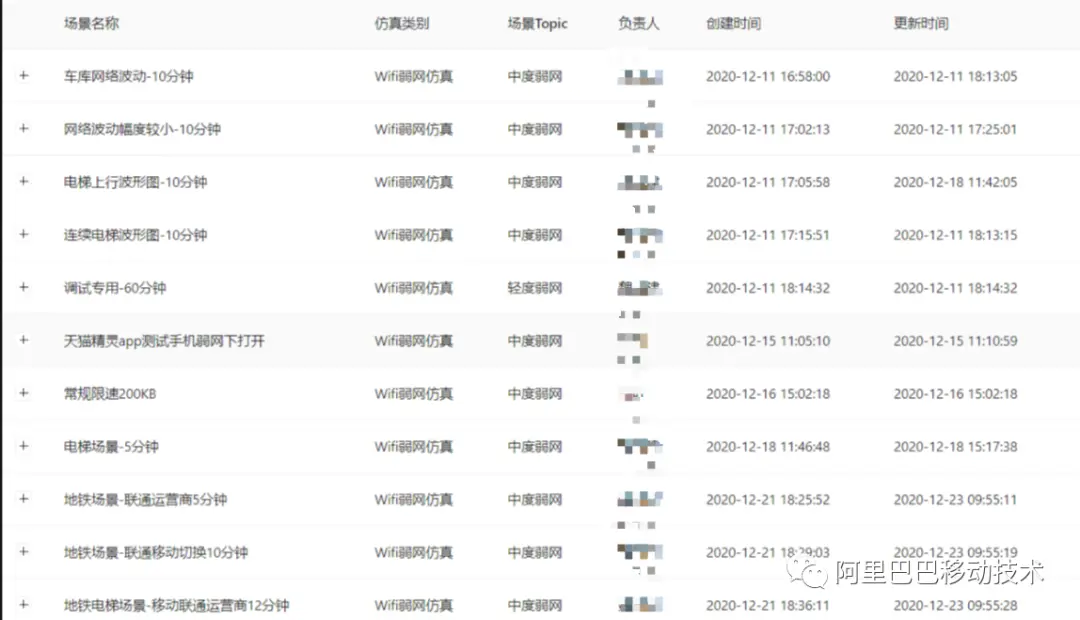Expand the 天猫精灵app测试手机弱网下打开 row

(x=24, y=341)
